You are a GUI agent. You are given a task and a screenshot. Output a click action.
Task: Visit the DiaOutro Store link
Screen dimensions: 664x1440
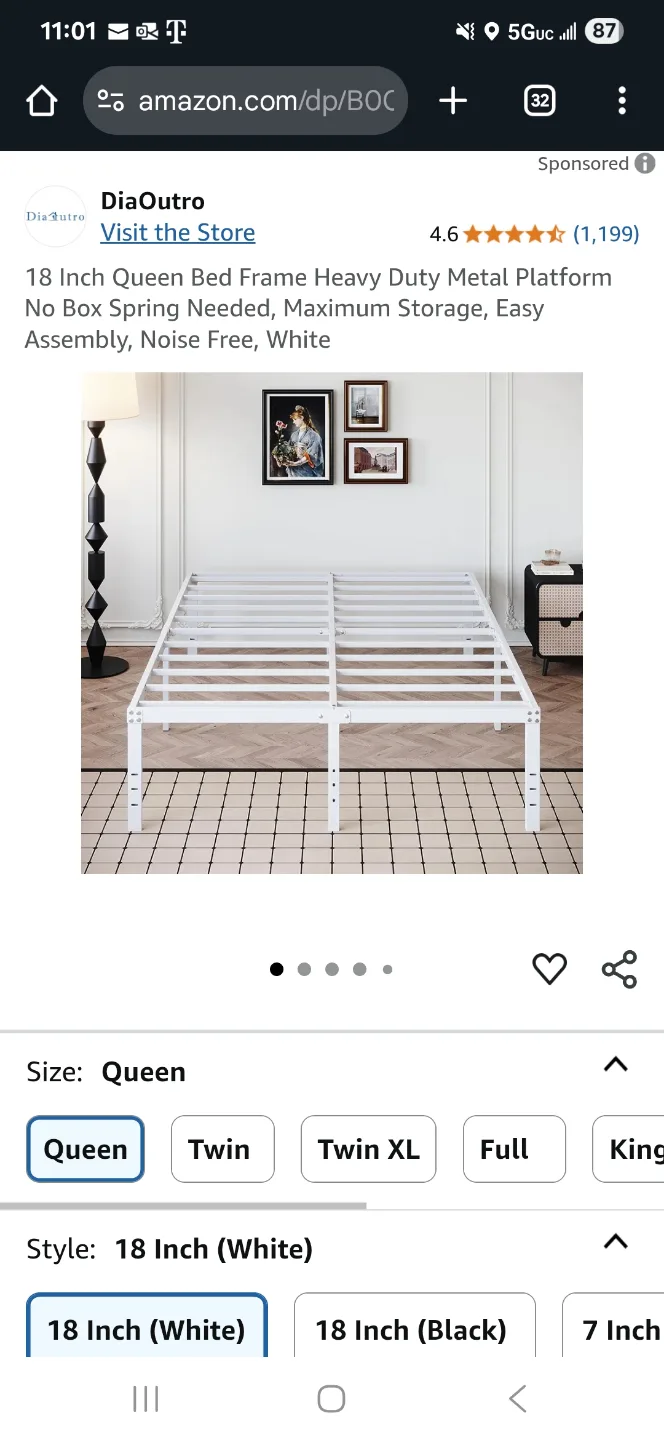tap(178, 233)
